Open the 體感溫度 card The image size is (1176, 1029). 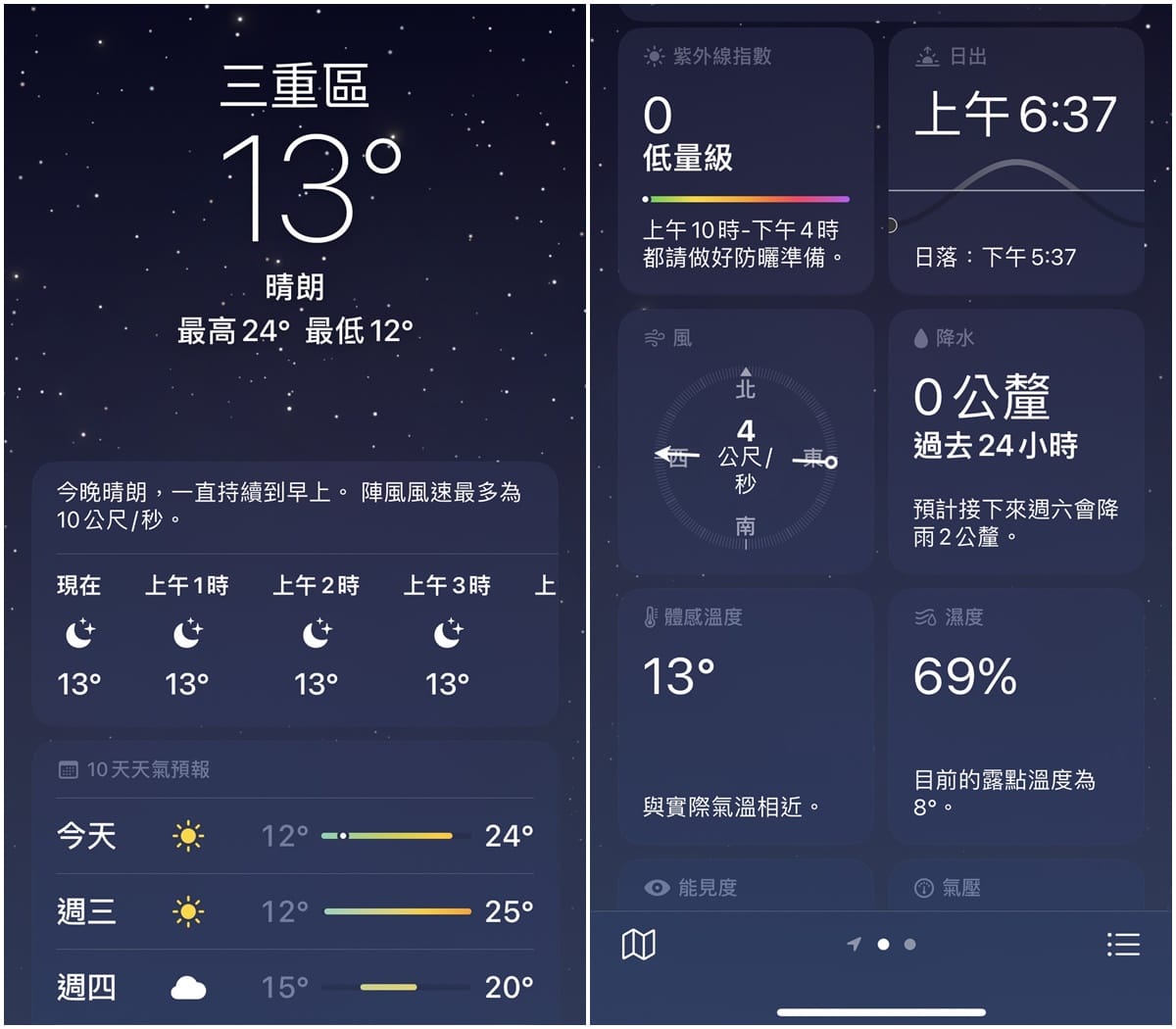(x=746, y=716)
